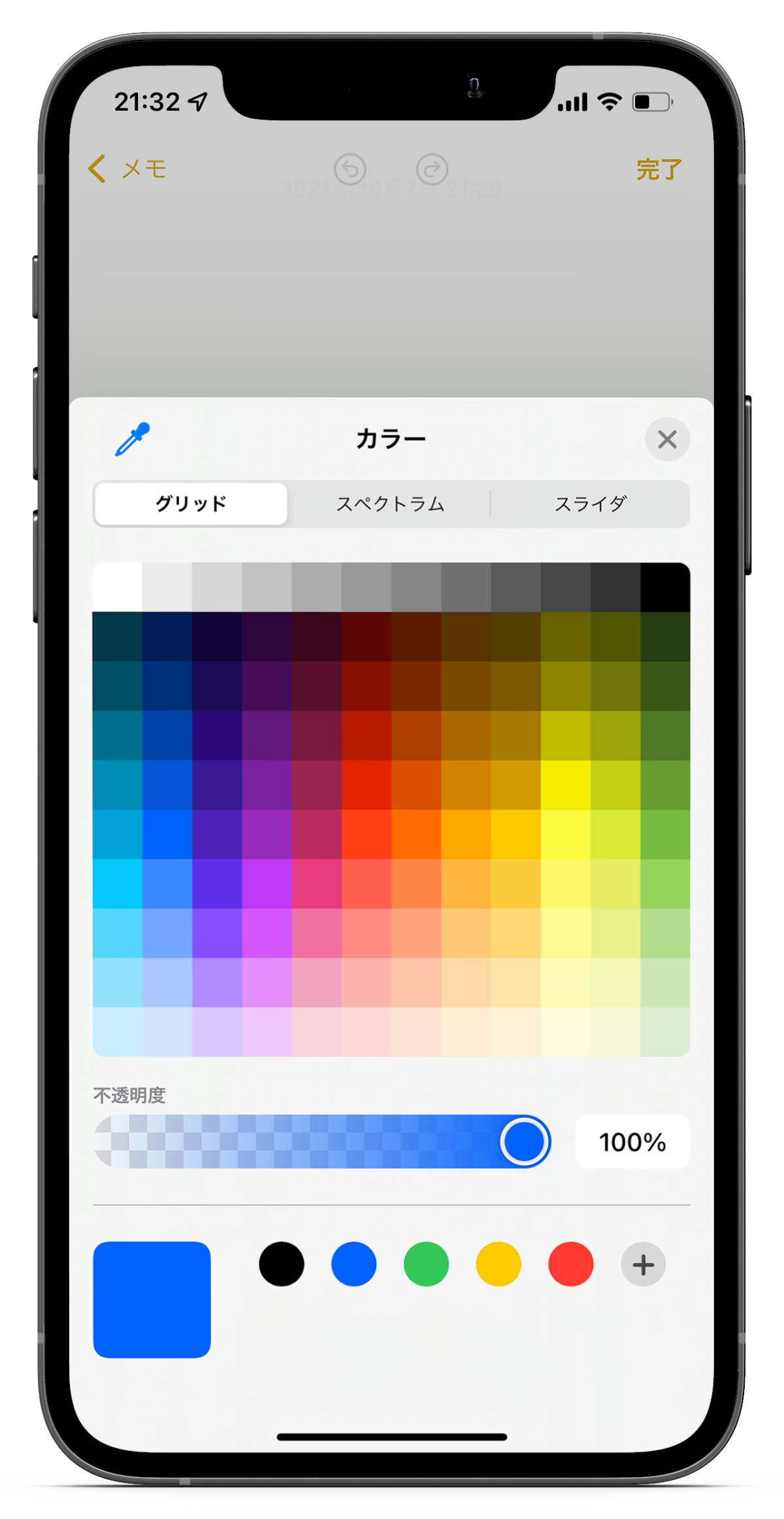Tap 完了 to finish editing

[x=659, y=169]
